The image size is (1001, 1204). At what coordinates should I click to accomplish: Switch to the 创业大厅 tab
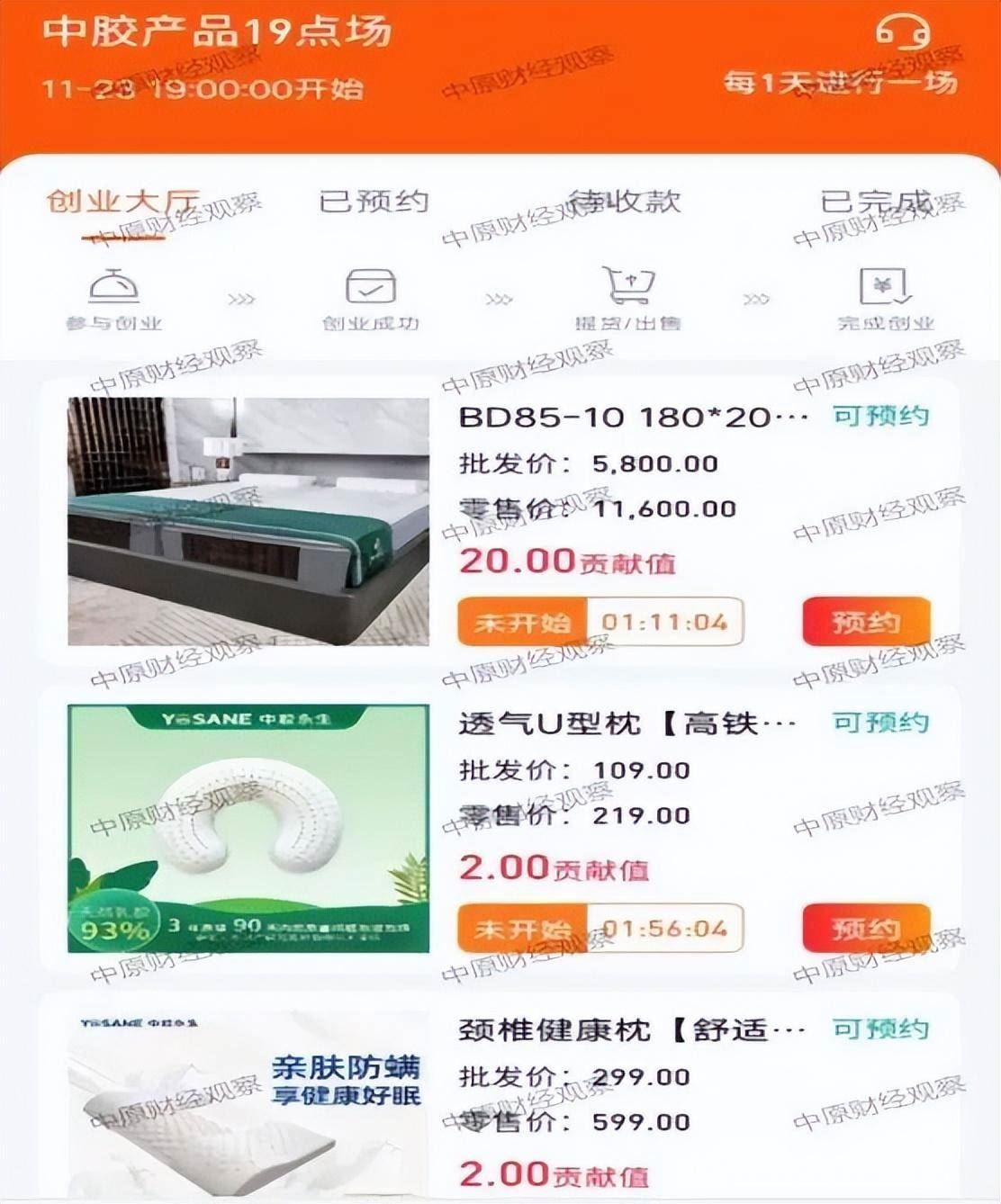[123, 202]
